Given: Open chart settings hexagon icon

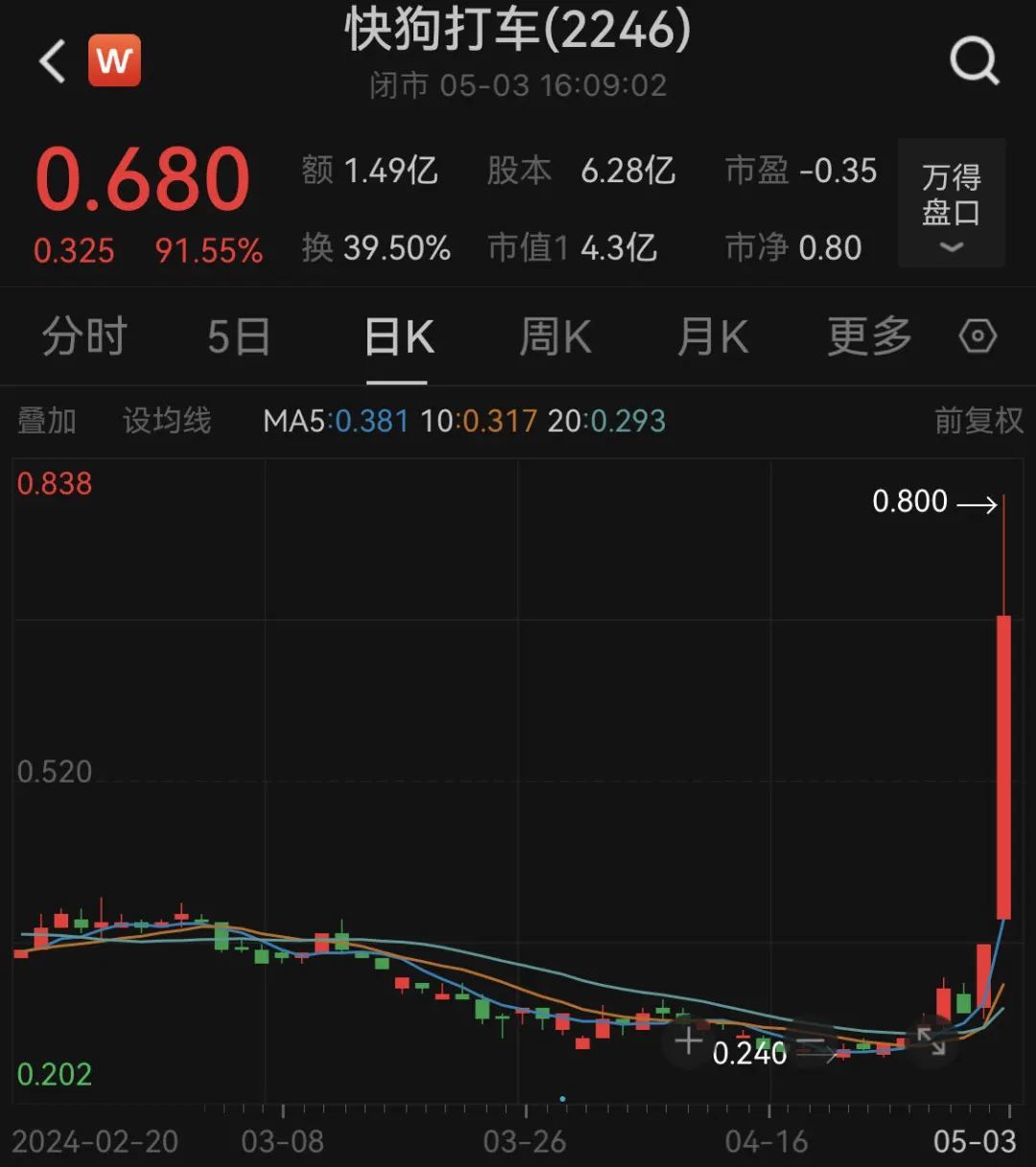Looking at the screenshot, I should pos(977,337).
